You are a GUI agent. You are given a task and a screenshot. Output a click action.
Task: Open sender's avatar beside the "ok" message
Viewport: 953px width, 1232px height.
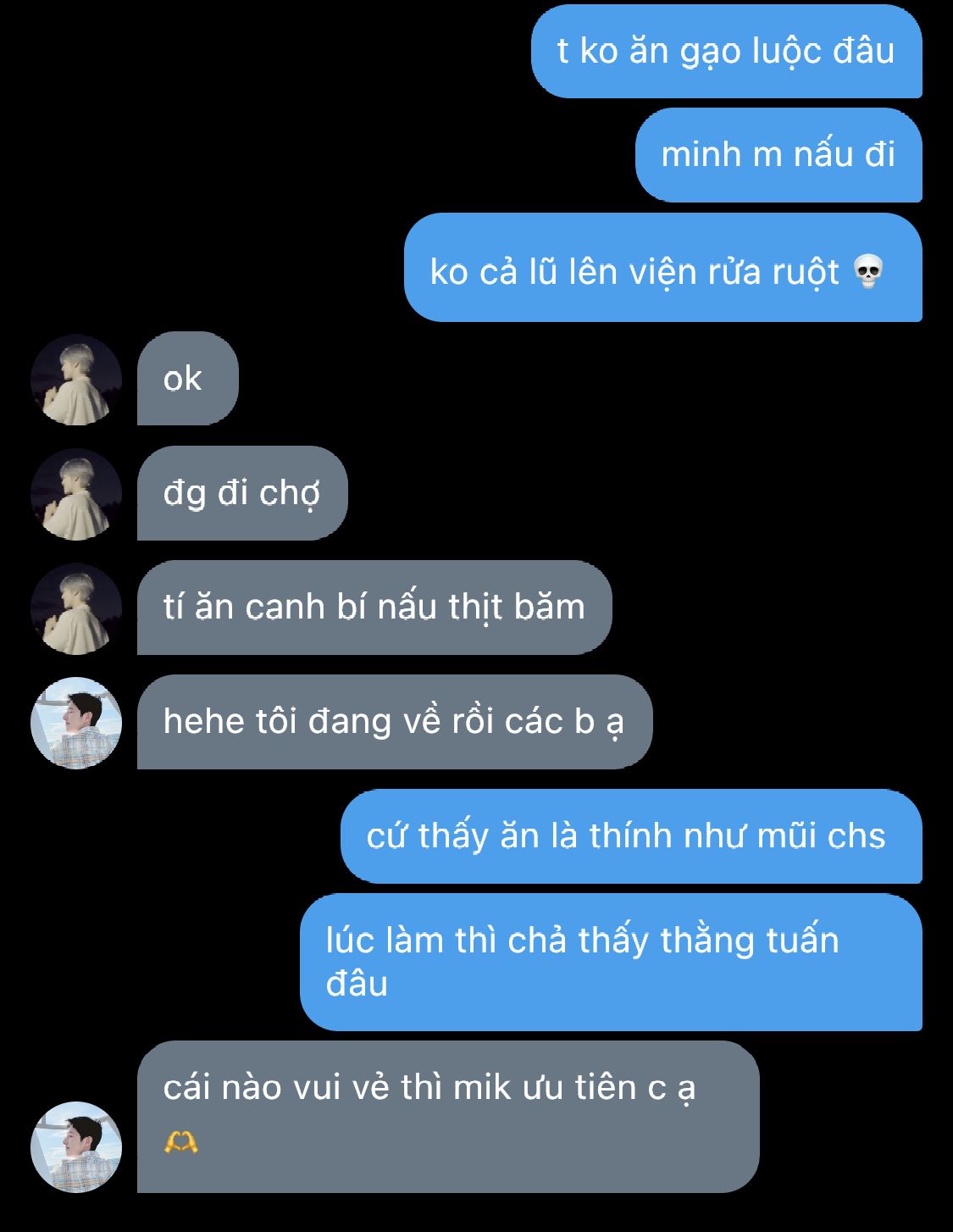[76, 380]
